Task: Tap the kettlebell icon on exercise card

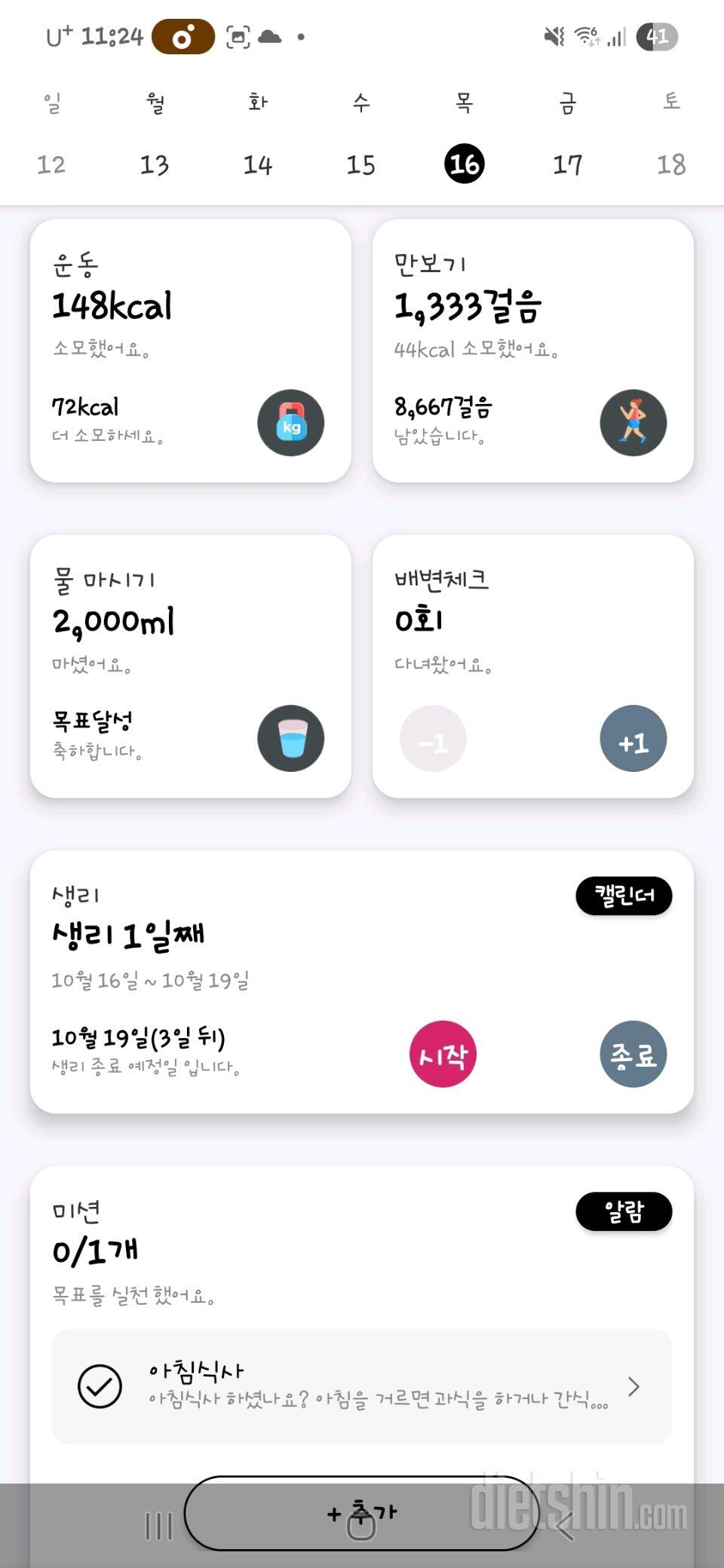Action: click(290, 423)
